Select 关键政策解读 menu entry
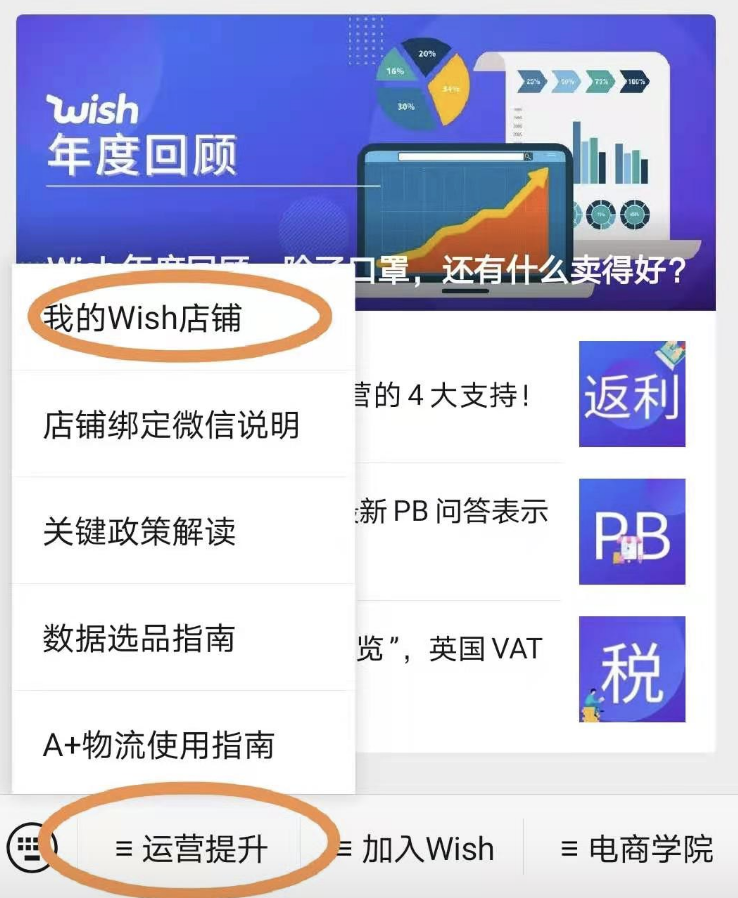738x898 pixels. [139, 531]
